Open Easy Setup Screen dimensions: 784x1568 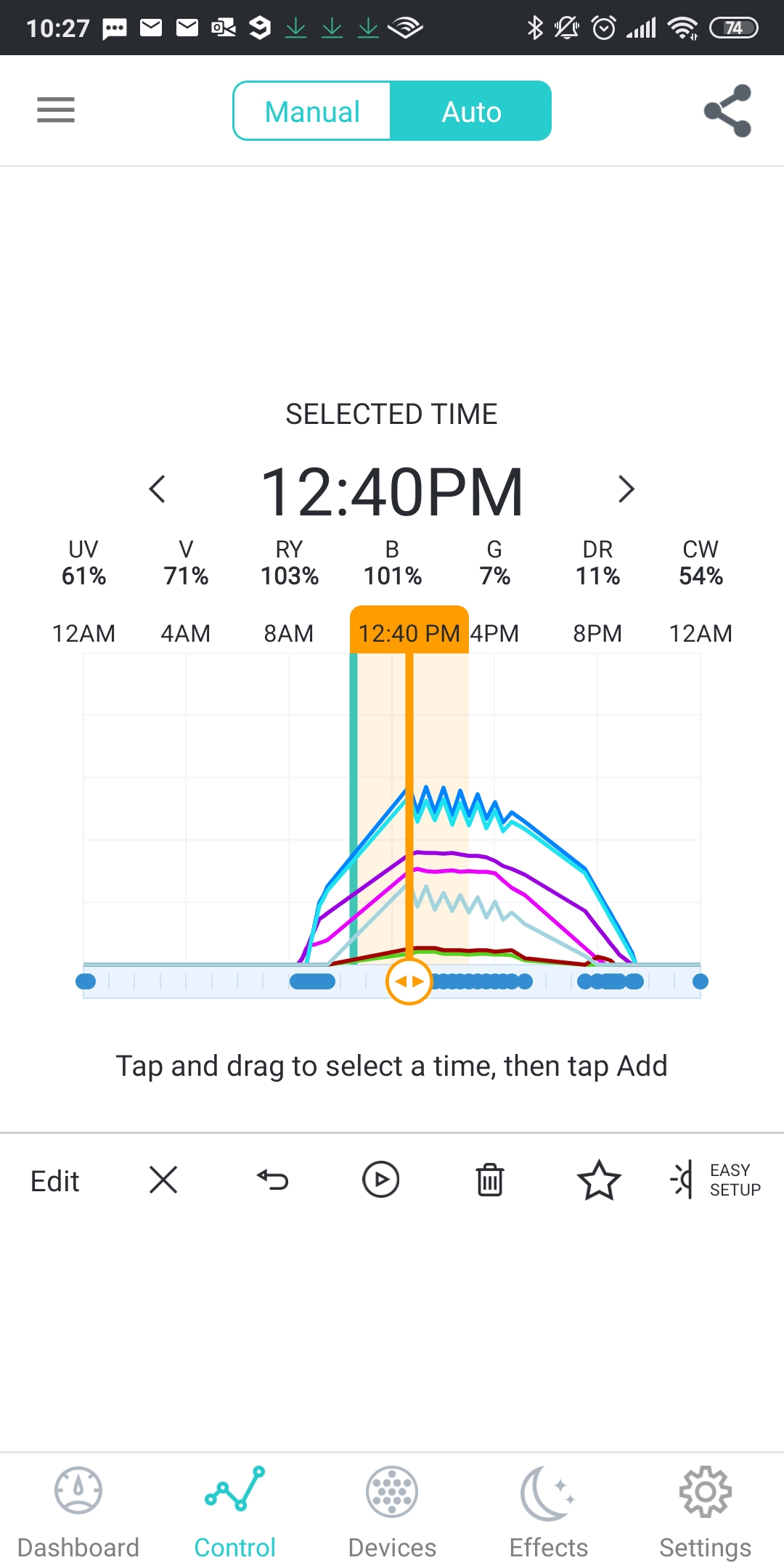716,1180
